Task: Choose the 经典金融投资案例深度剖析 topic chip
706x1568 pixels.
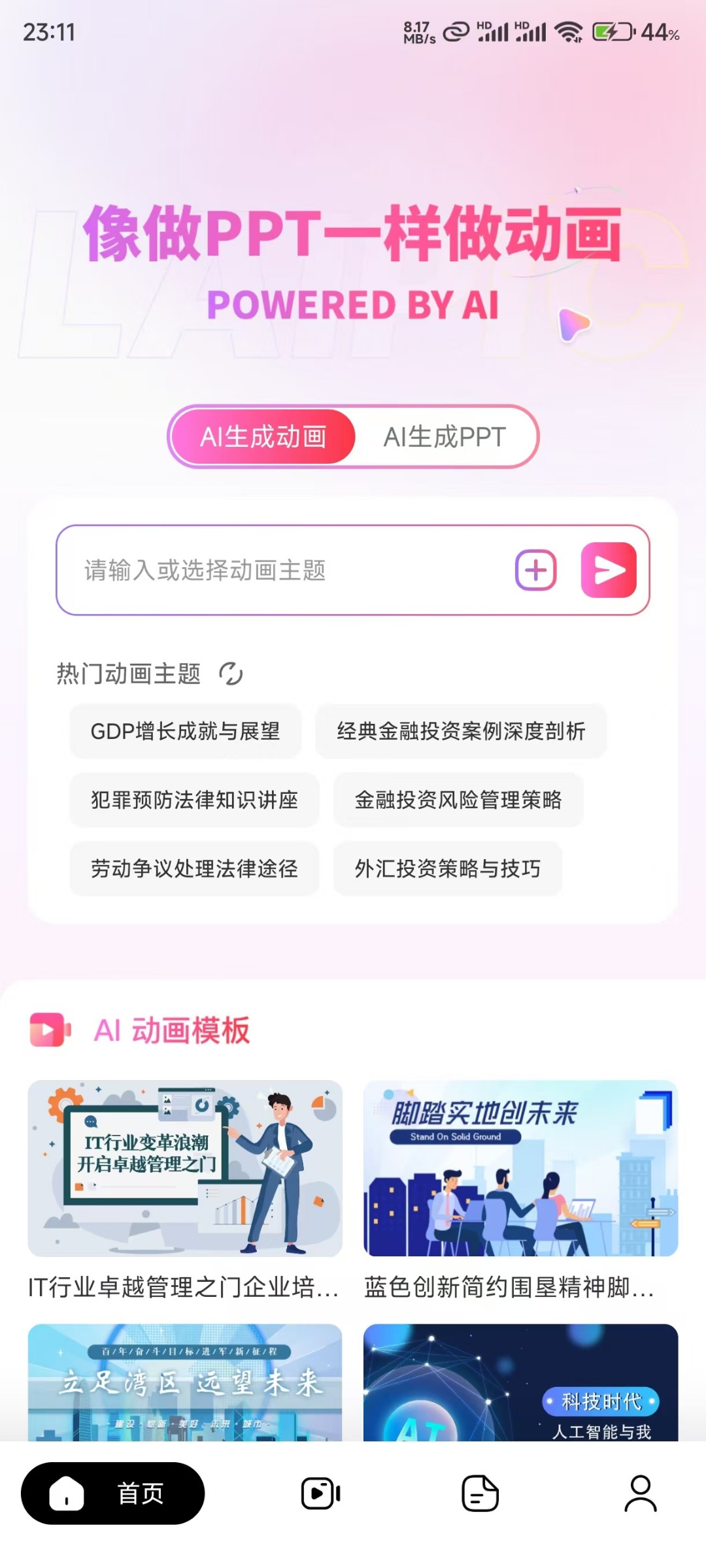Action: [x=461, y=731]
